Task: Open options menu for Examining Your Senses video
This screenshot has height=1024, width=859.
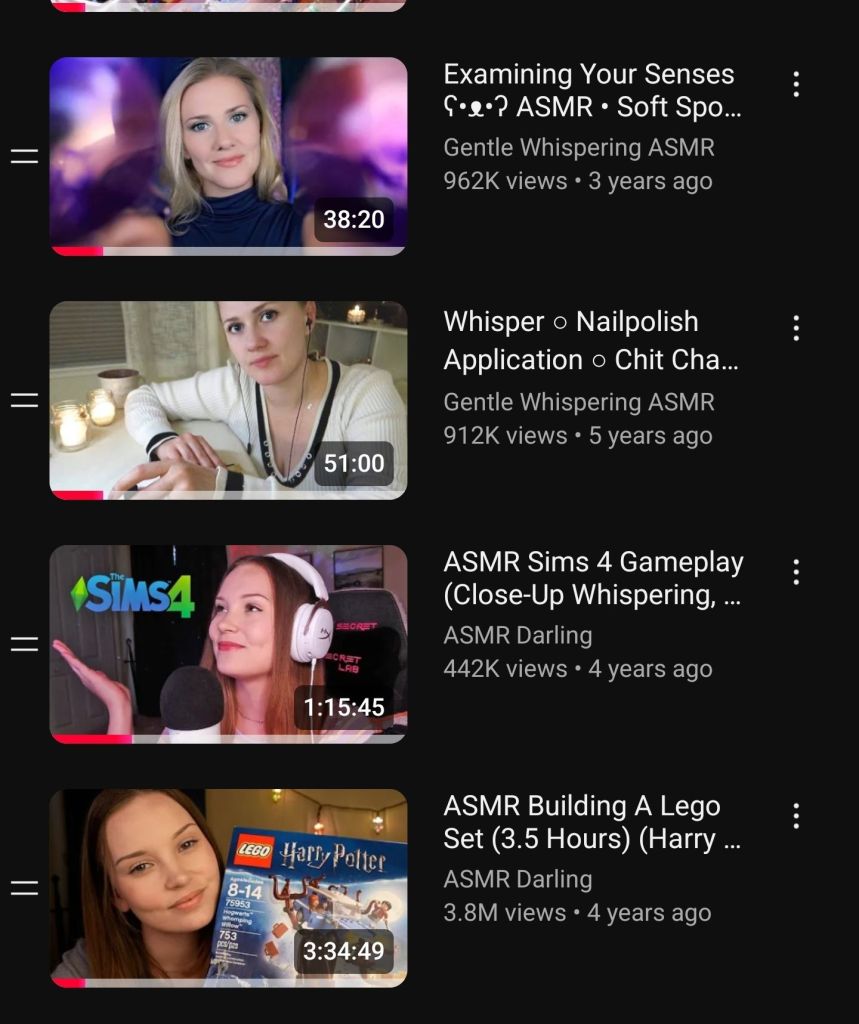Action: click(796, 84)
